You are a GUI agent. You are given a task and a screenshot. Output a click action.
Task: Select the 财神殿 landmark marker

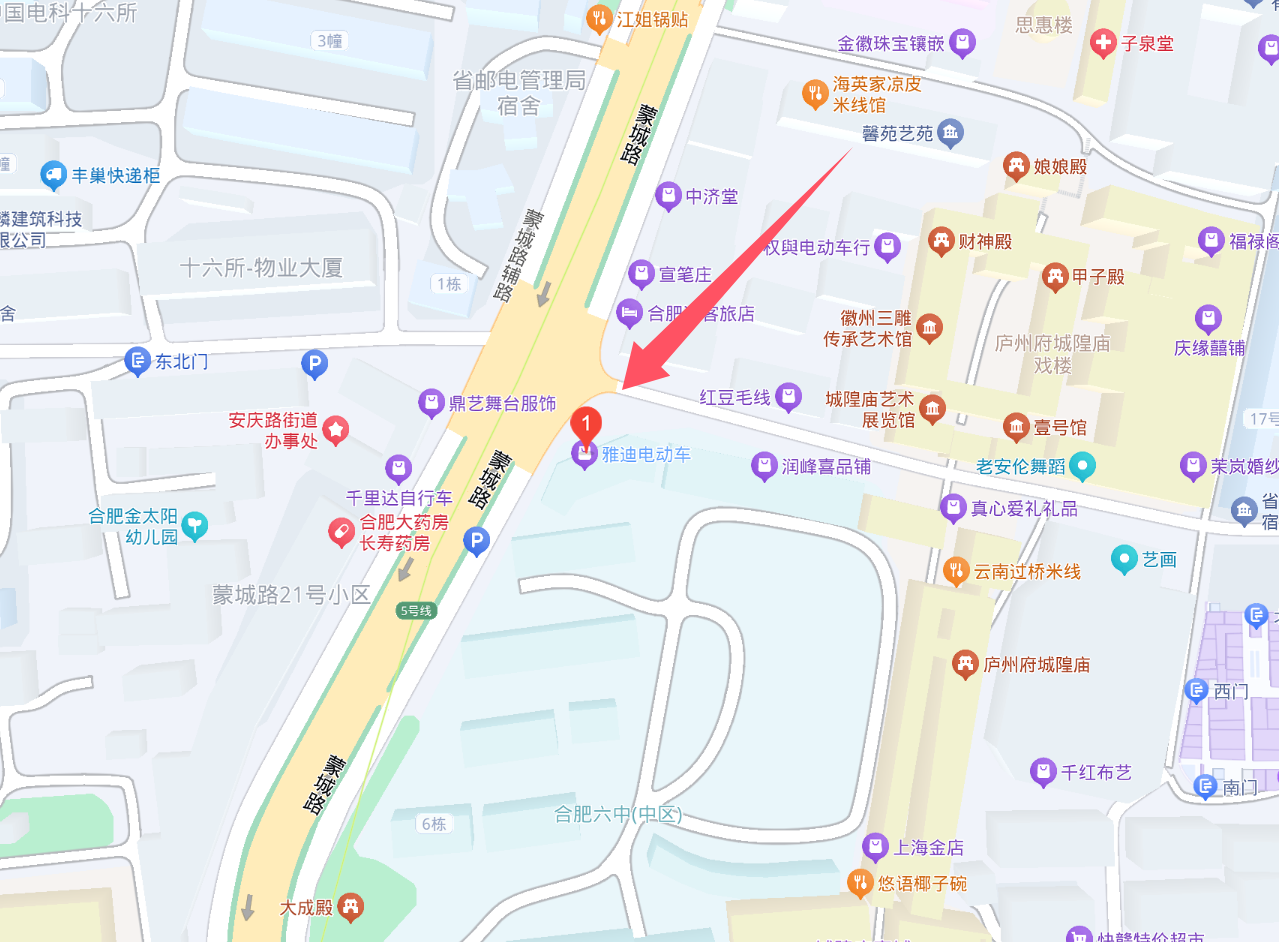(x=940, y=241)
